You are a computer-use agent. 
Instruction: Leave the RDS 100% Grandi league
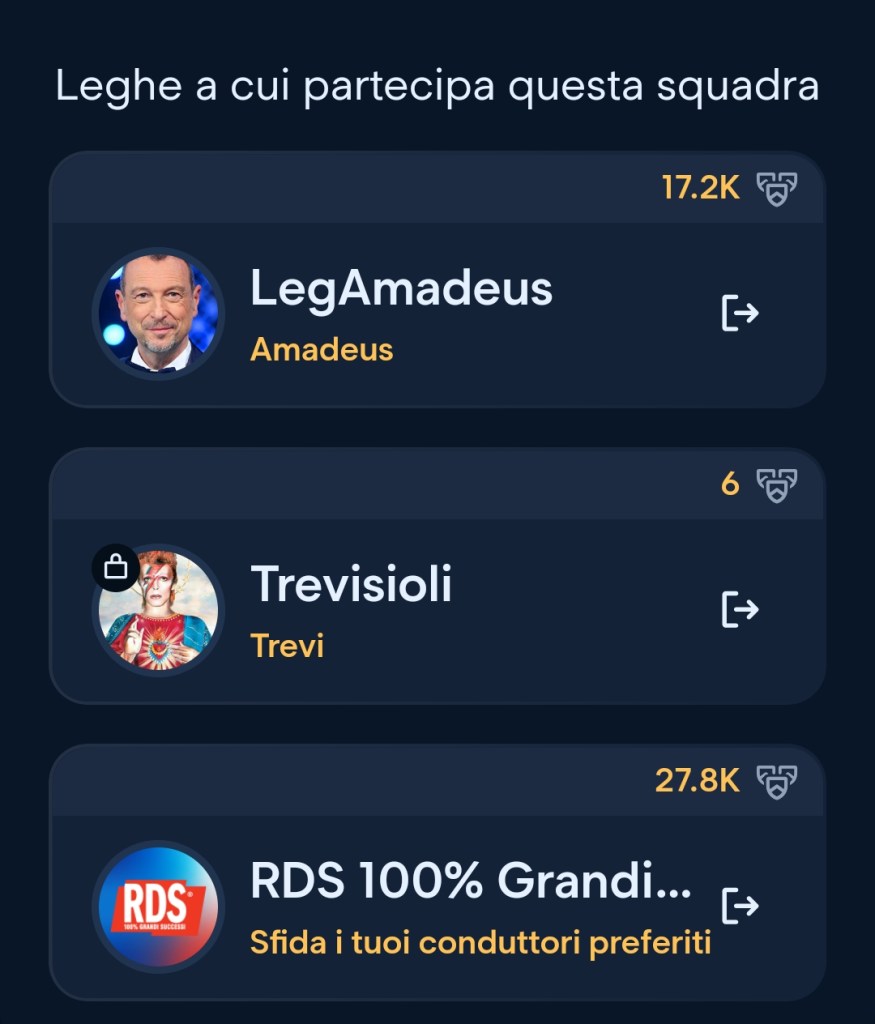coord(740,906)
